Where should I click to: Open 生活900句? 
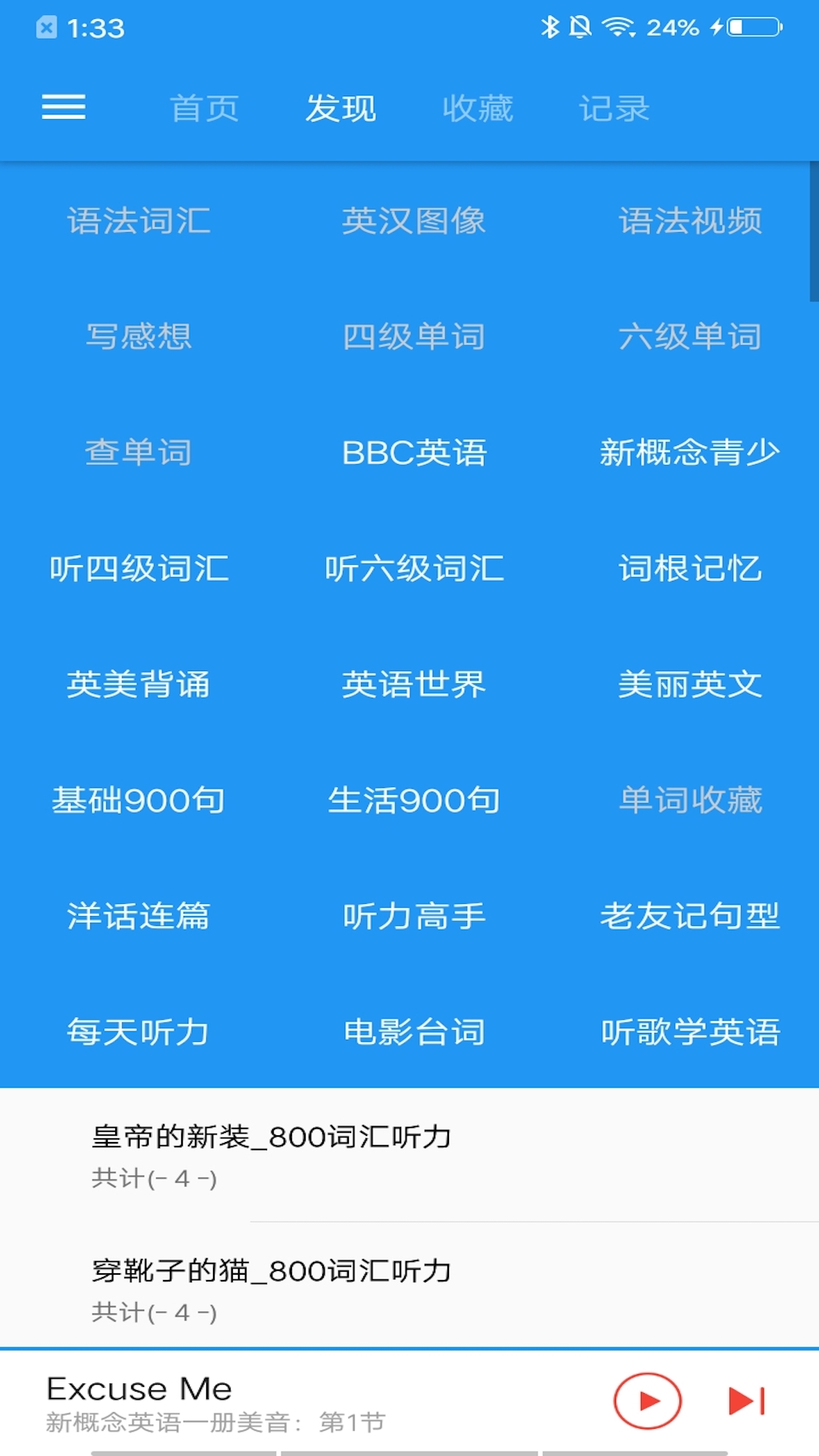(x=414, y=800)
